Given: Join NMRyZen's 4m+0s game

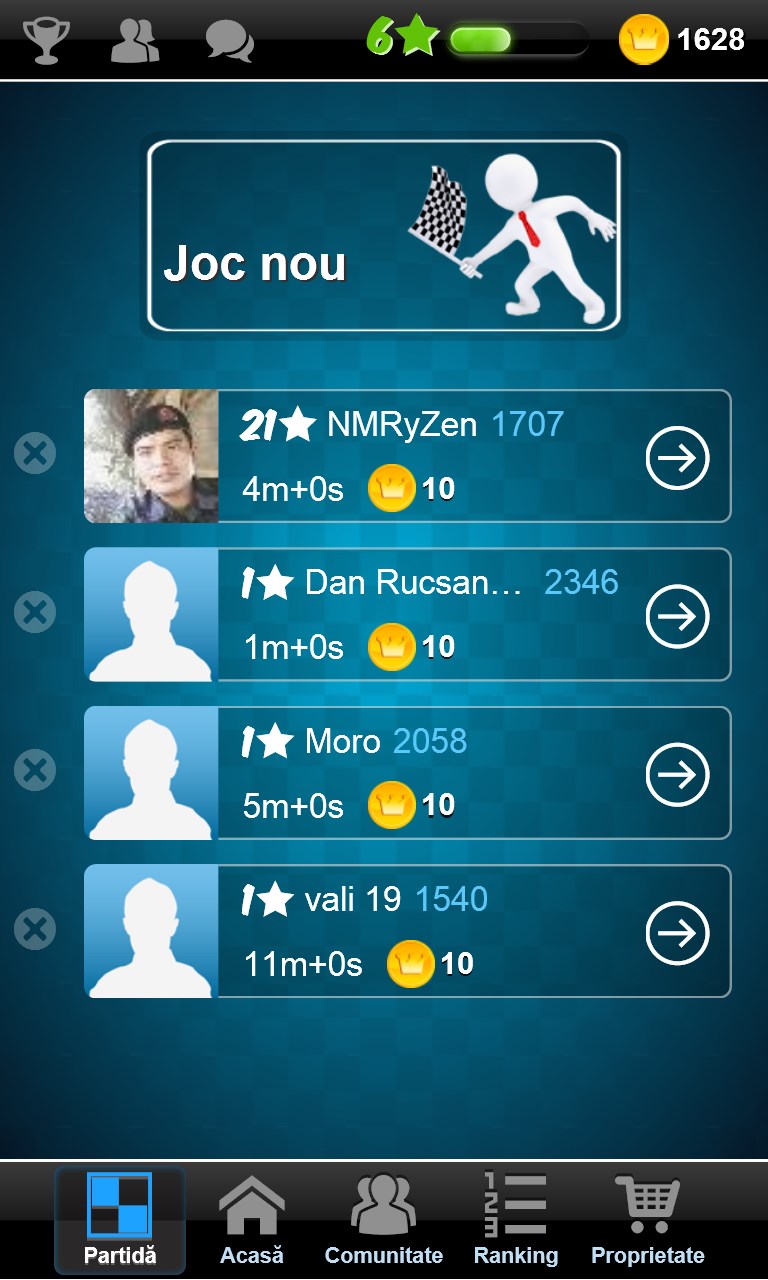Looking at the screenshot, I should point(677,457).
